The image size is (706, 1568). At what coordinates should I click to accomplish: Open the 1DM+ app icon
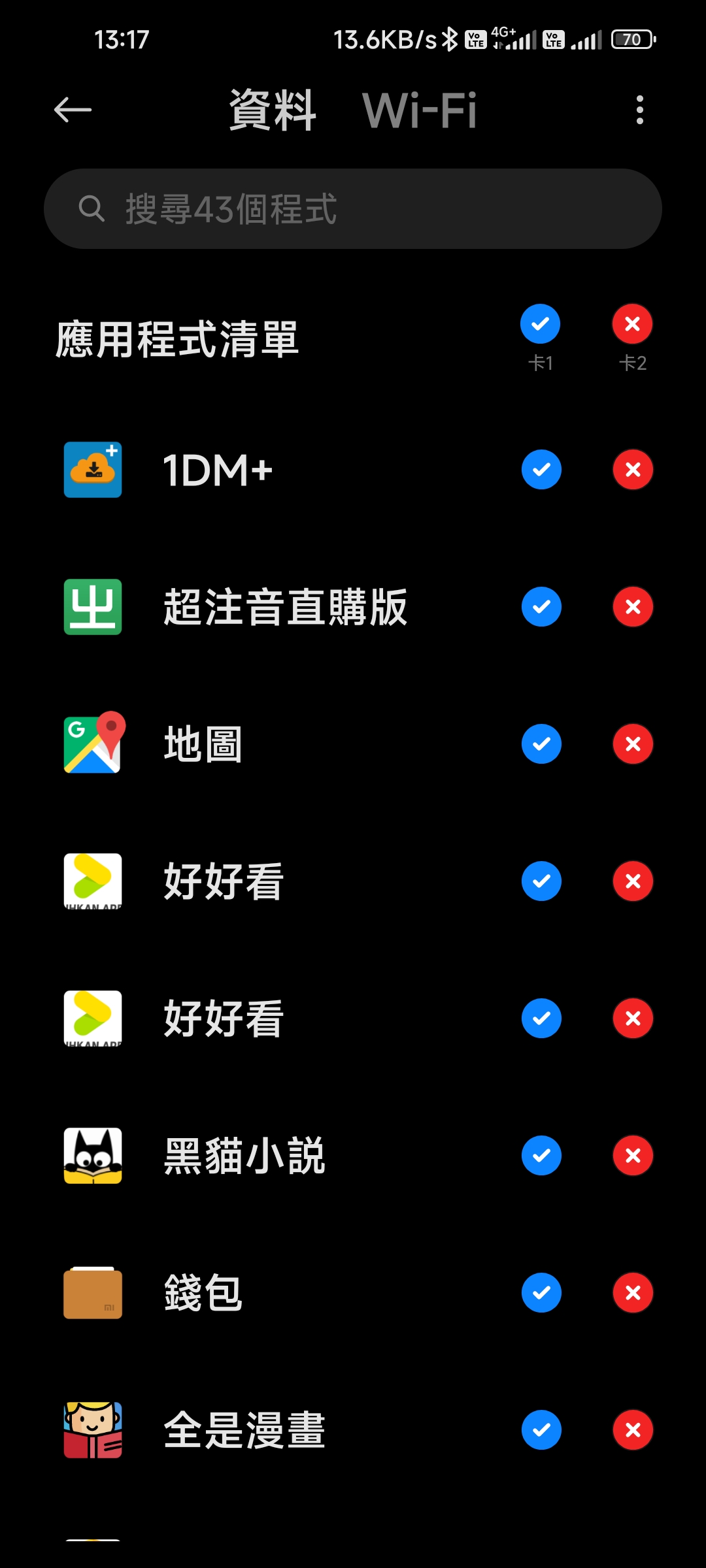[92, 470]
